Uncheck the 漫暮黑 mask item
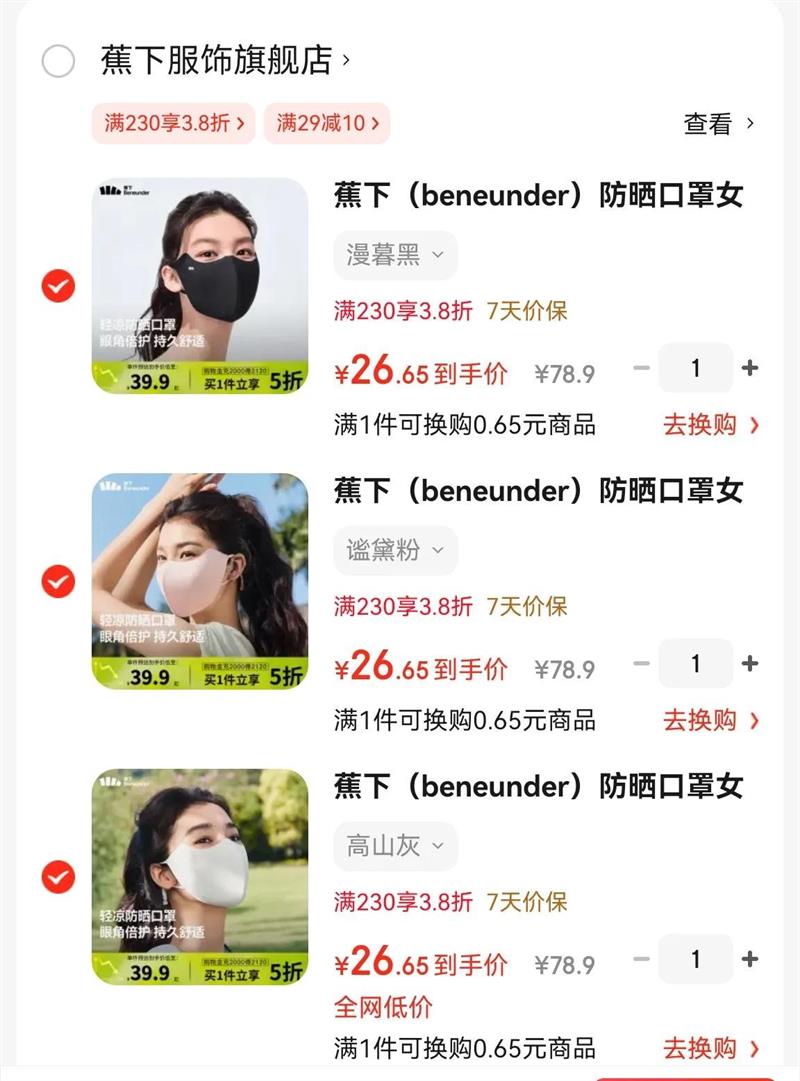The image size is (800, 1081). (x=58, y=286)
